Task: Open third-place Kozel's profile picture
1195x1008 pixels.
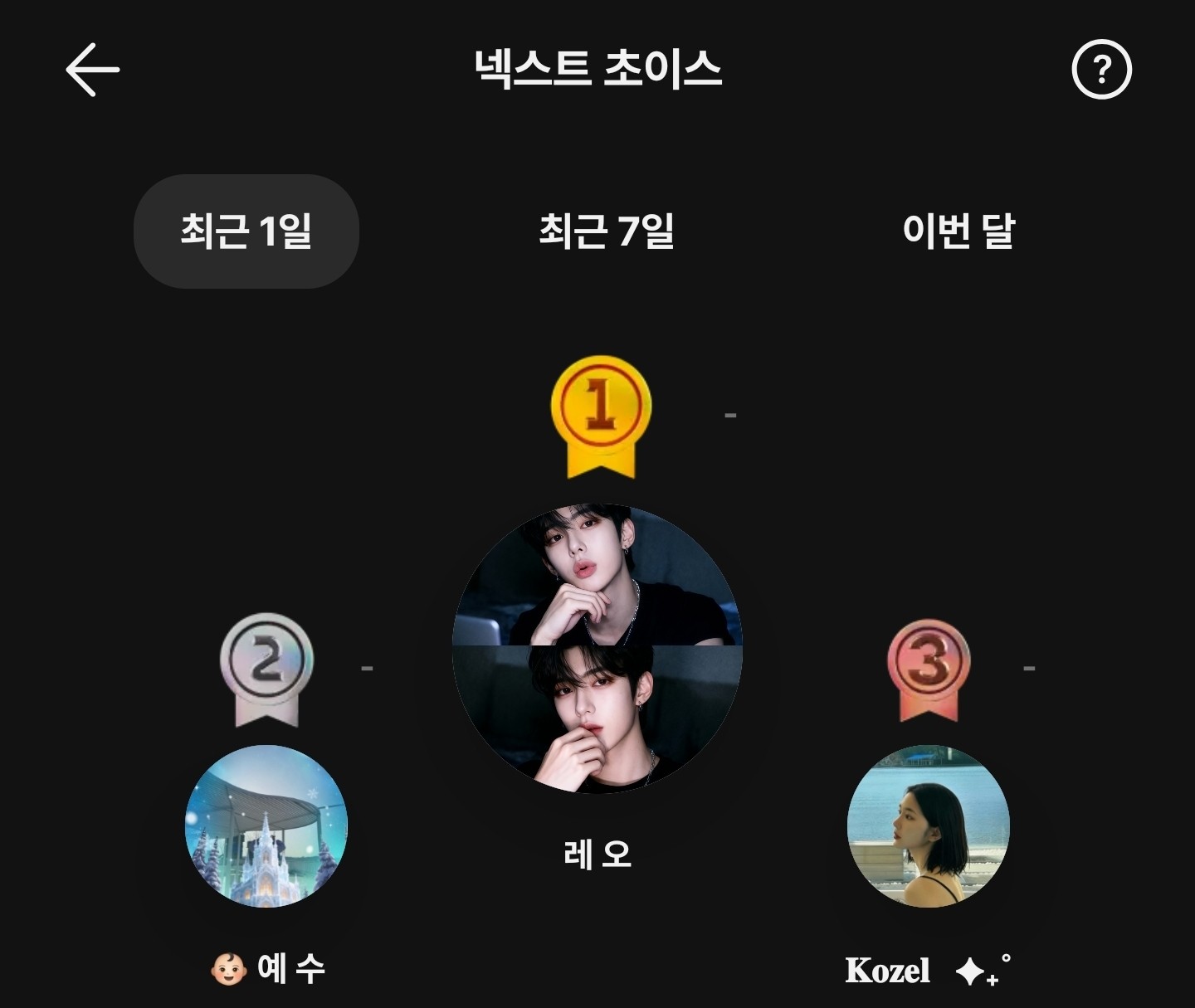Action: coord(928,825)
